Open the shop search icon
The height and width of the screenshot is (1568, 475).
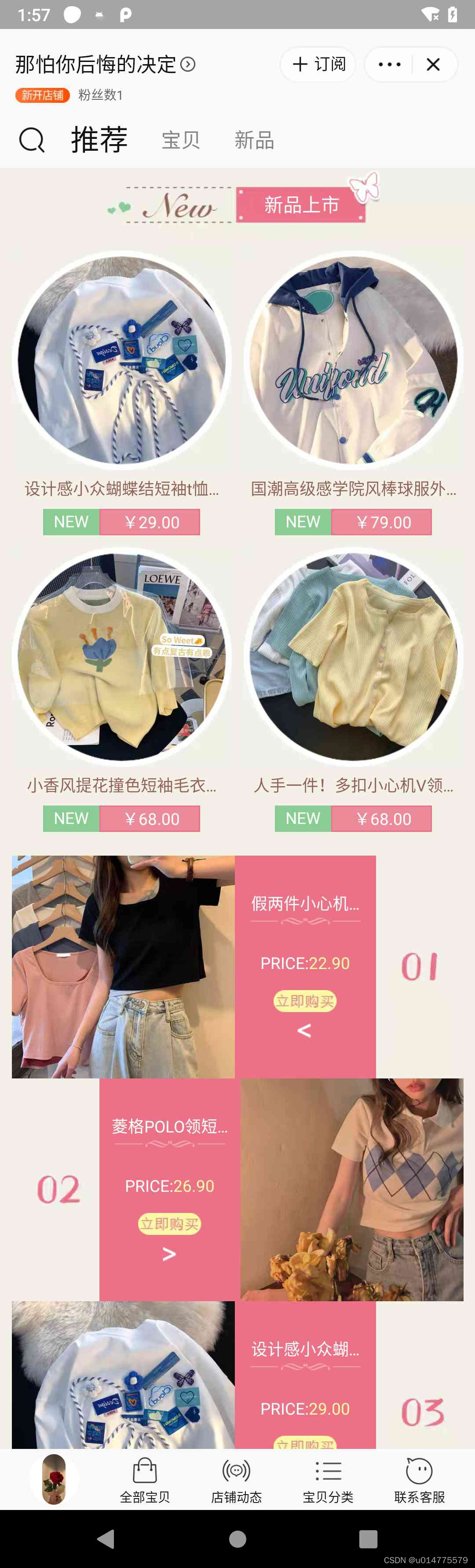(x=32, y=140)
